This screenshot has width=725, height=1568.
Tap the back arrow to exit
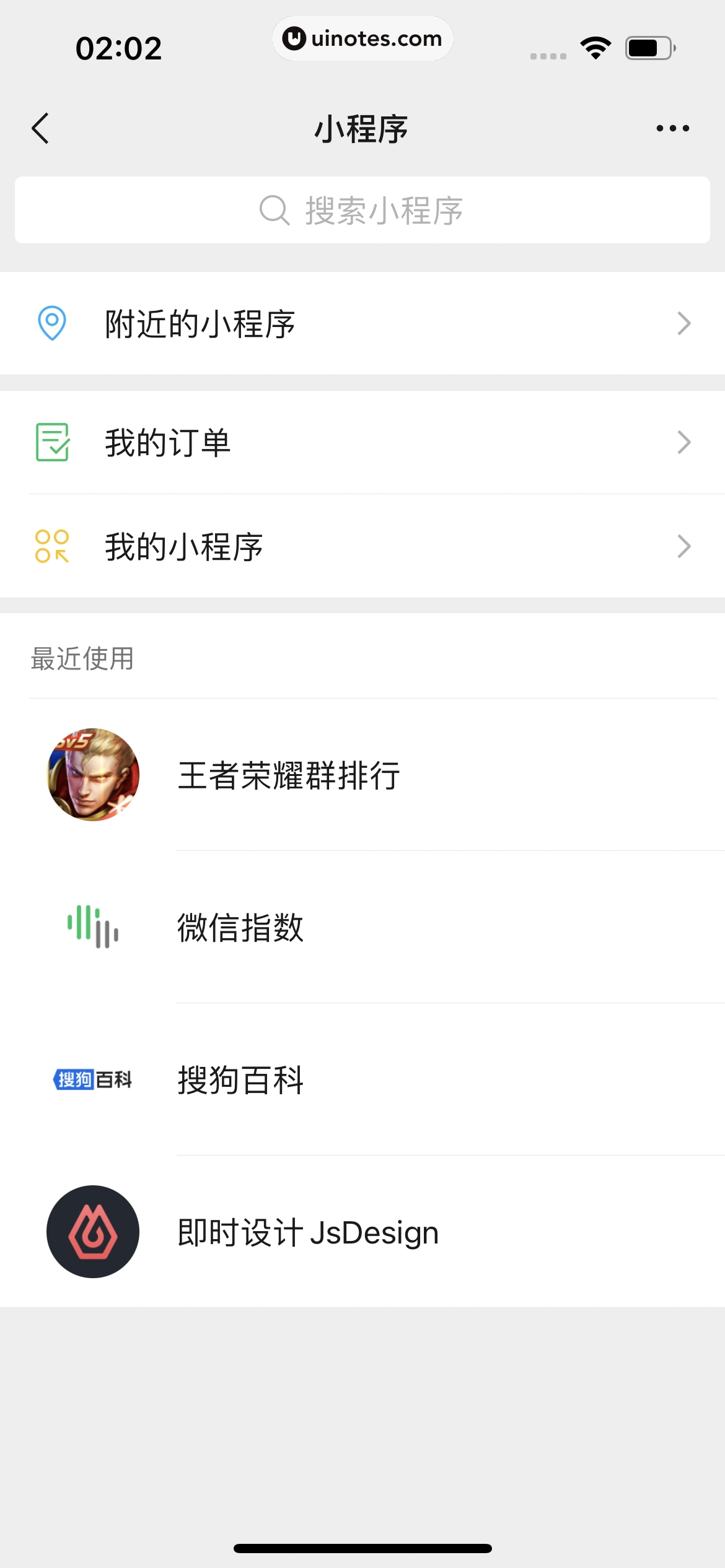(x=40, y=128)
